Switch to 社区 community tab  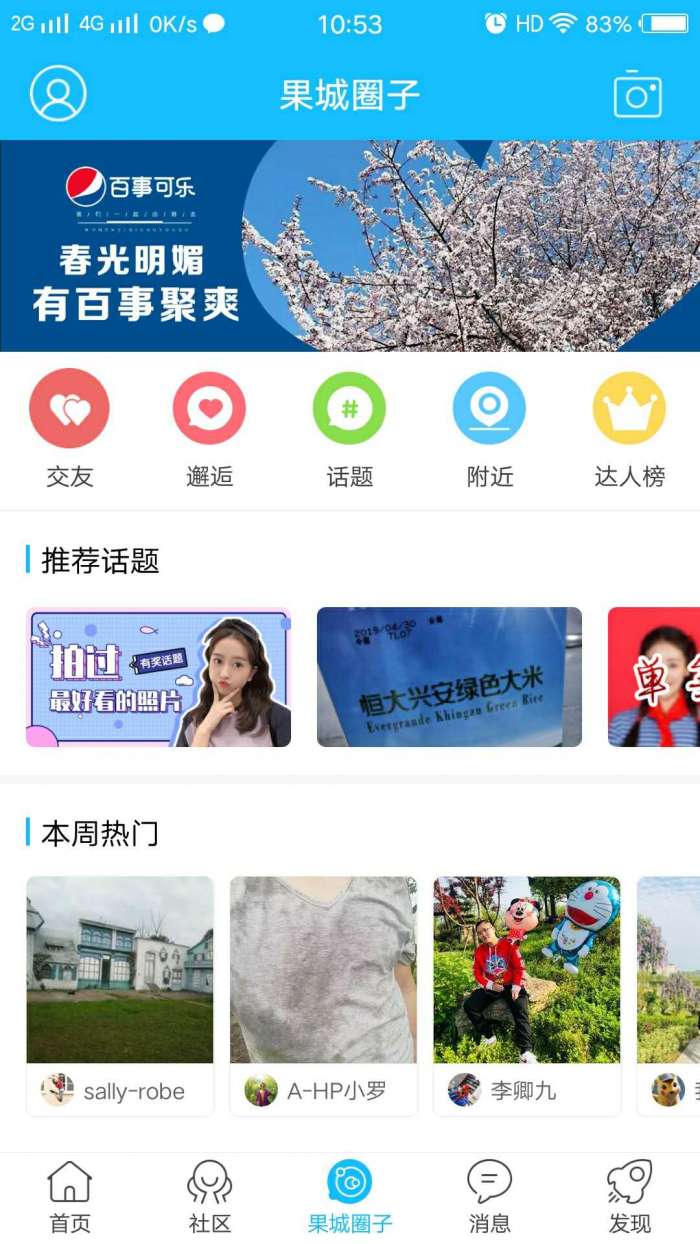pos(210,1197)
